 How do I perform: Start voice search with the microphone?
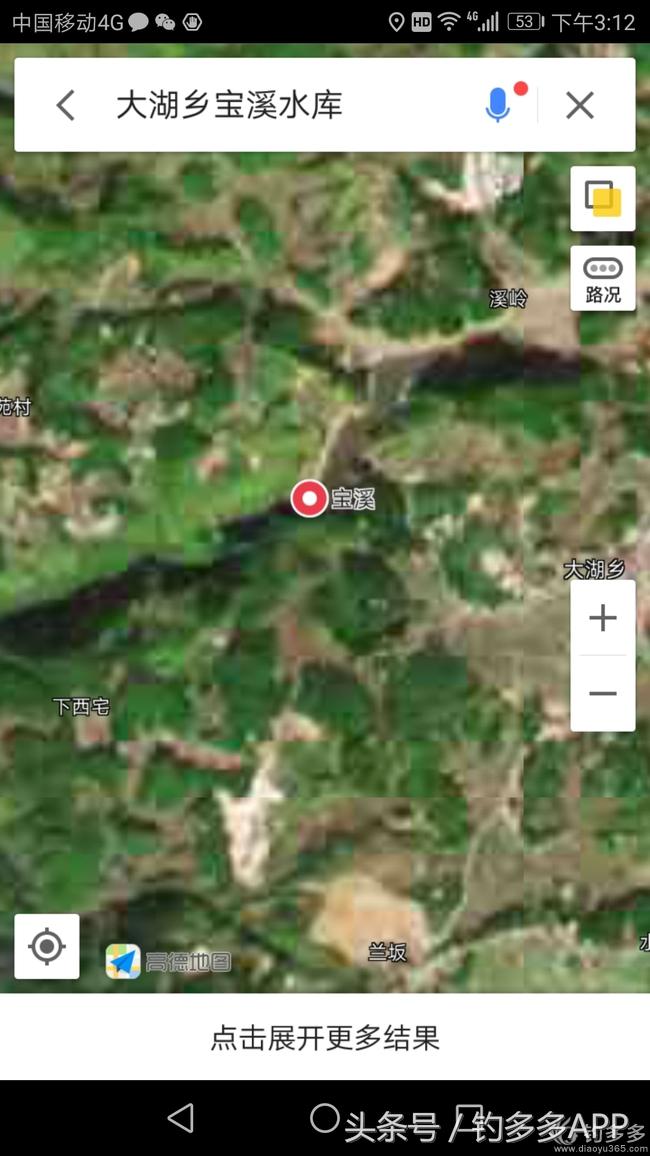(x=497, y=105)
